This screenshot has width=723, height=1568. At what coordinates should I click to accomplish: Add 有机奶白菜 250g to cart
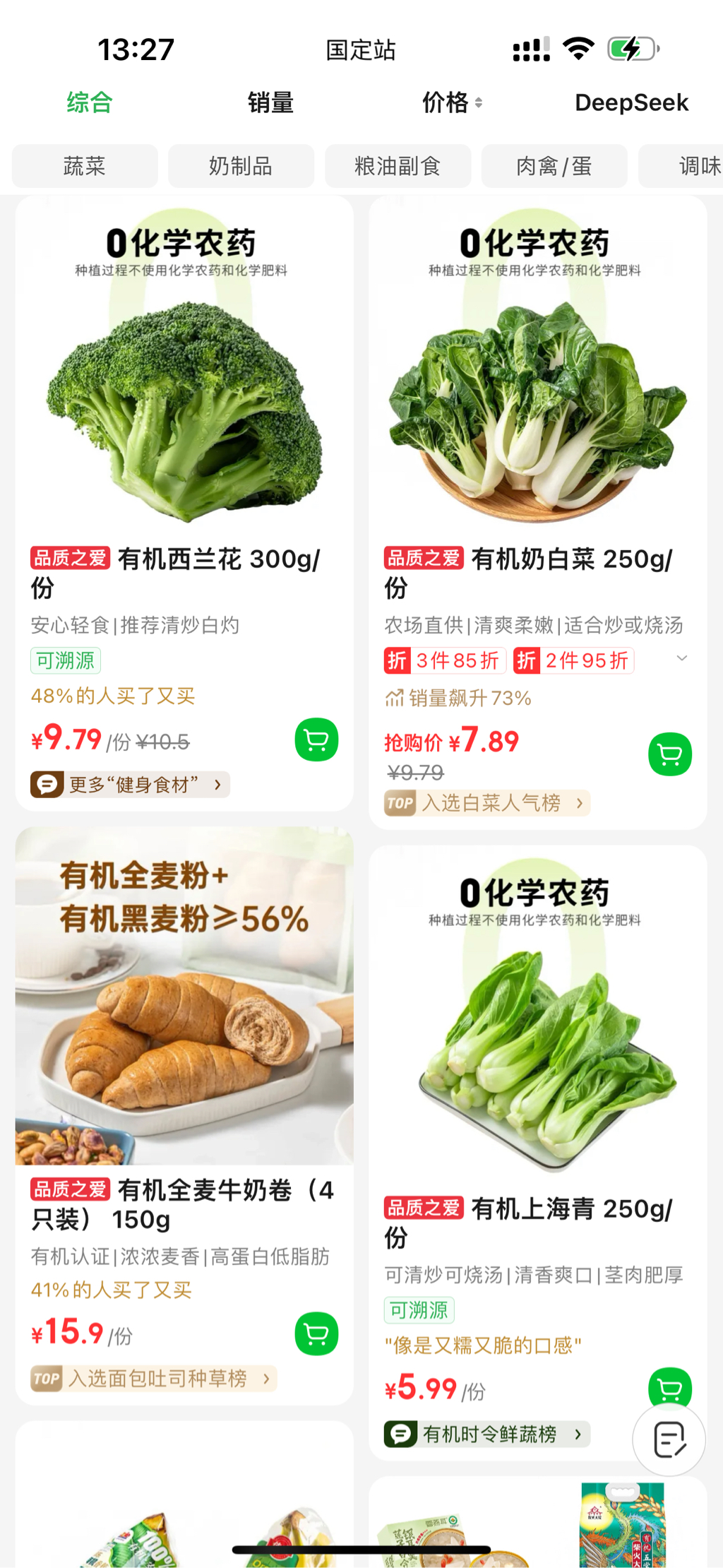(669, 754)
